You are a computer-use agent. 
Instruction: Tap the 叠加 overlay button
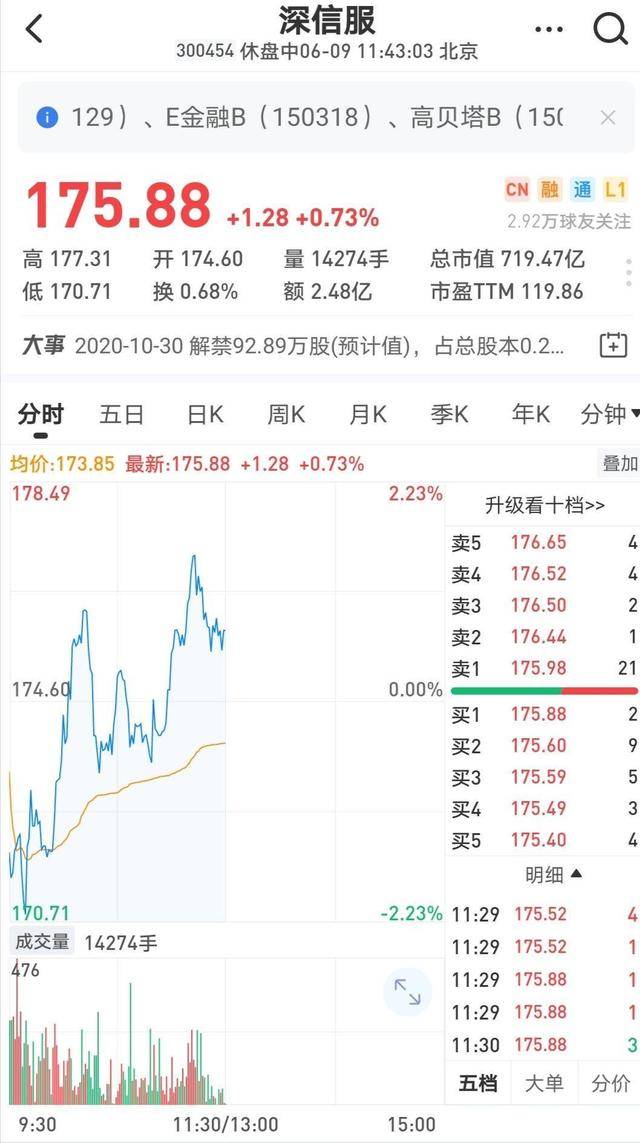click(x=619, y=463)
